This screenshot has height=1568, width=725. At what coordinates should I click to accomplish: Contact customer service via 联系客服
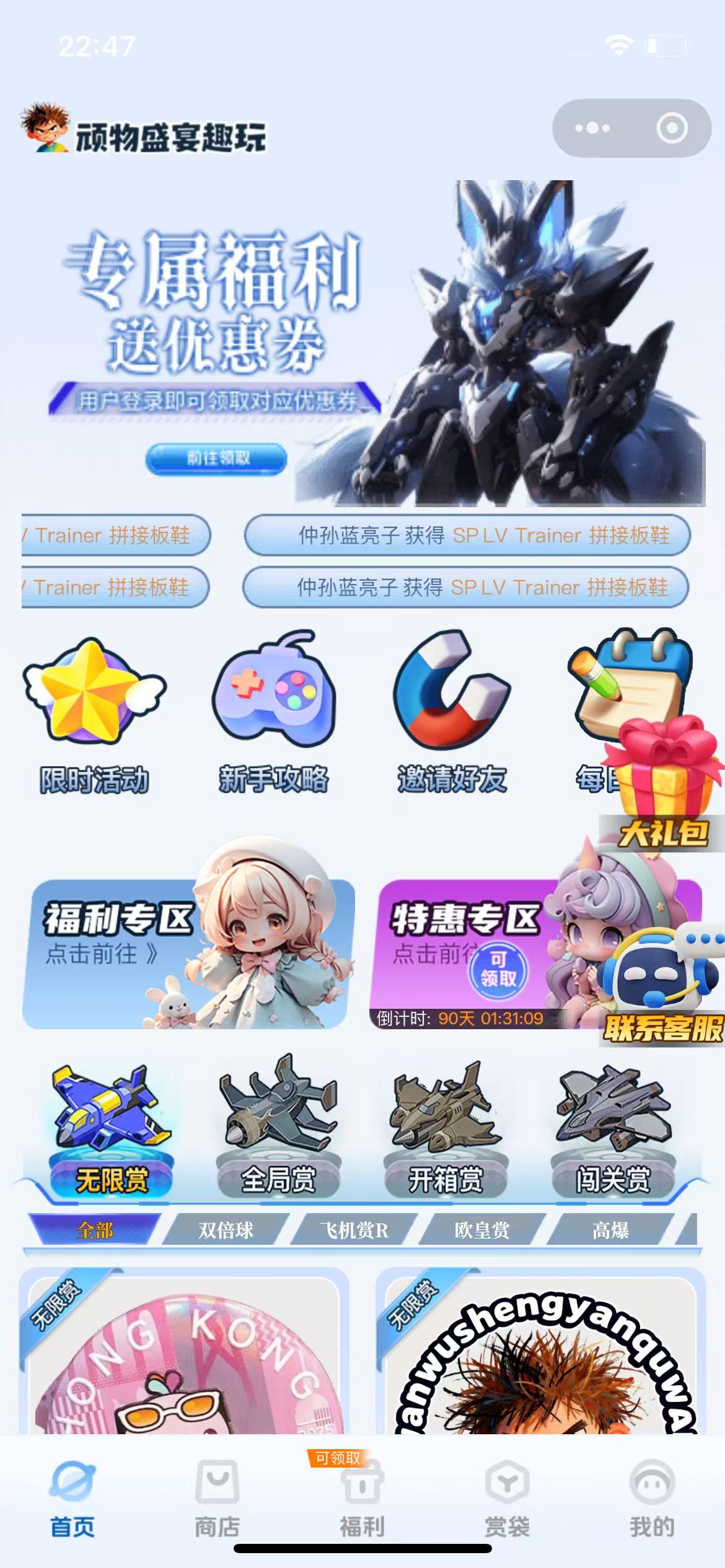click(662, 985)
